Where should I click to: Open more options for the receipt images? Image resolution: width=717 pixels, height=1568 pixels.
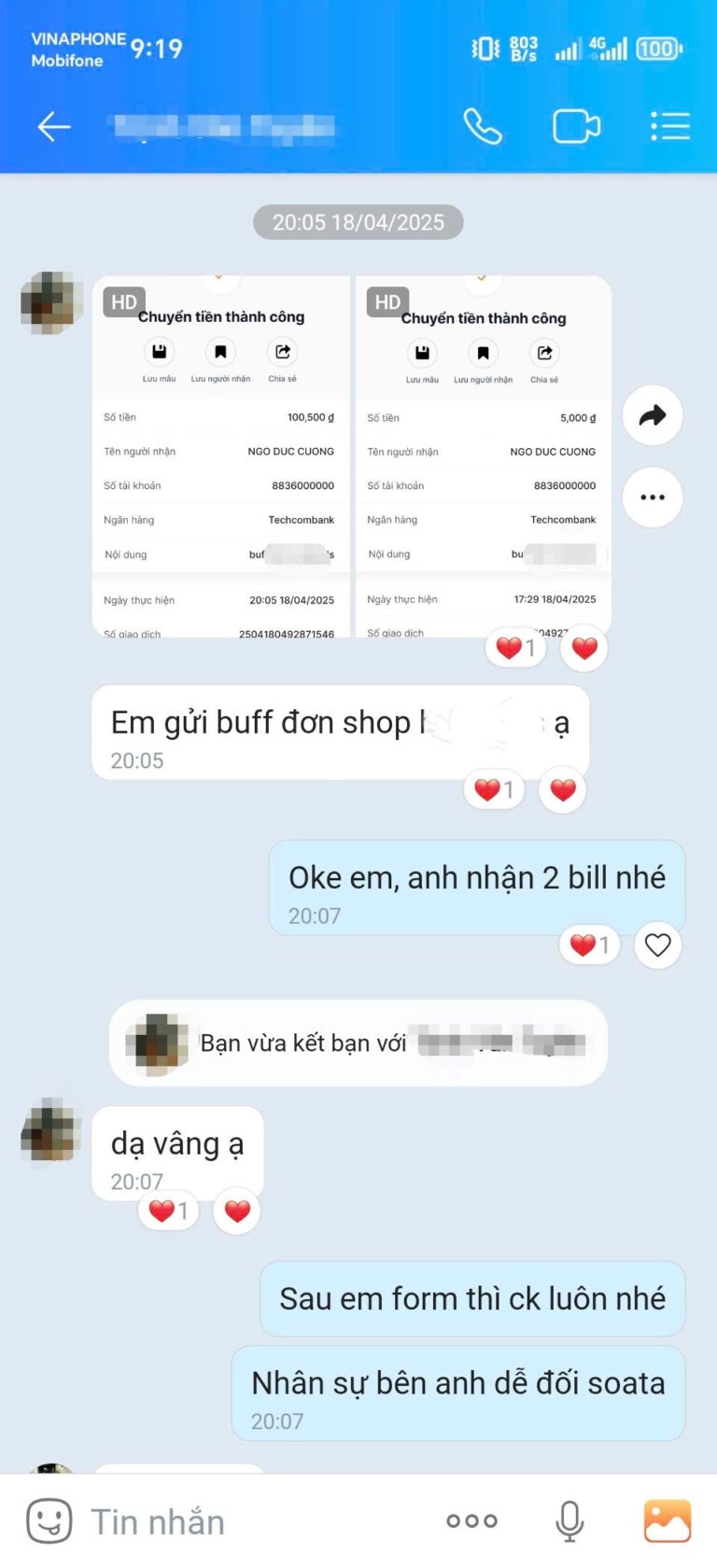pyautogui.click(x=653, y=497)
